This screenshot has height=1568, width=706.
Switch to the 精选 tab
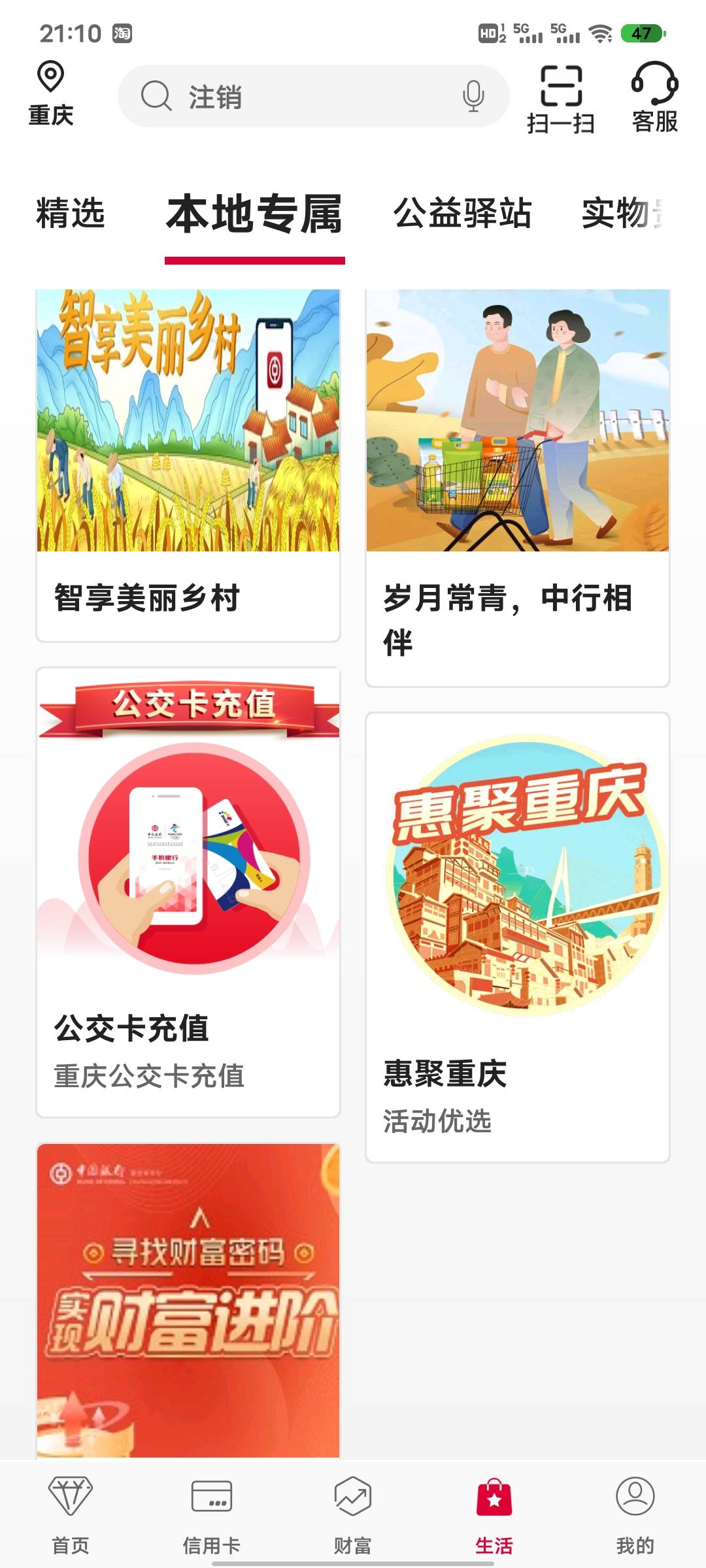[71, 214]
